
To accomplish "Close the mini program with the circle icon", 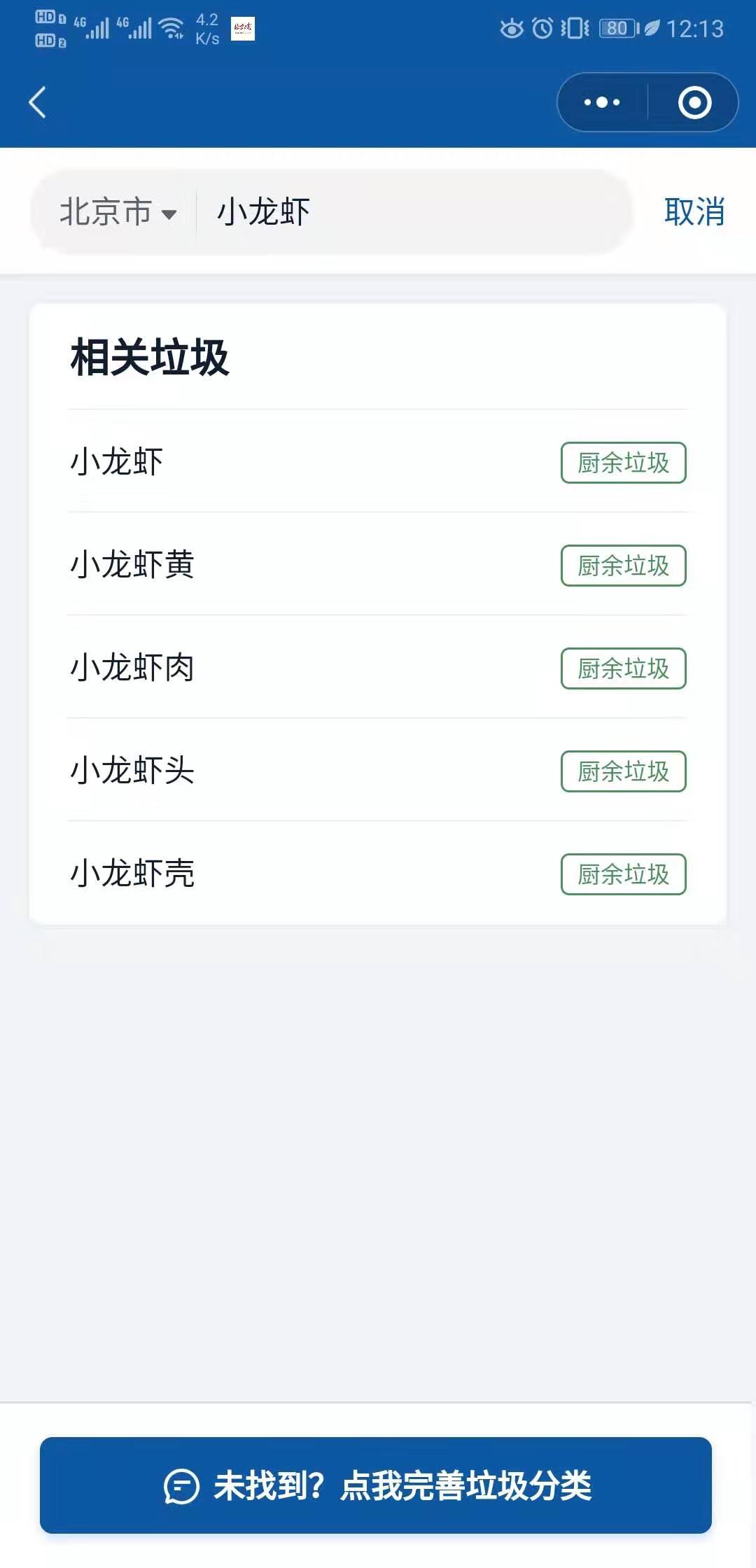I will tap(694, 102).
